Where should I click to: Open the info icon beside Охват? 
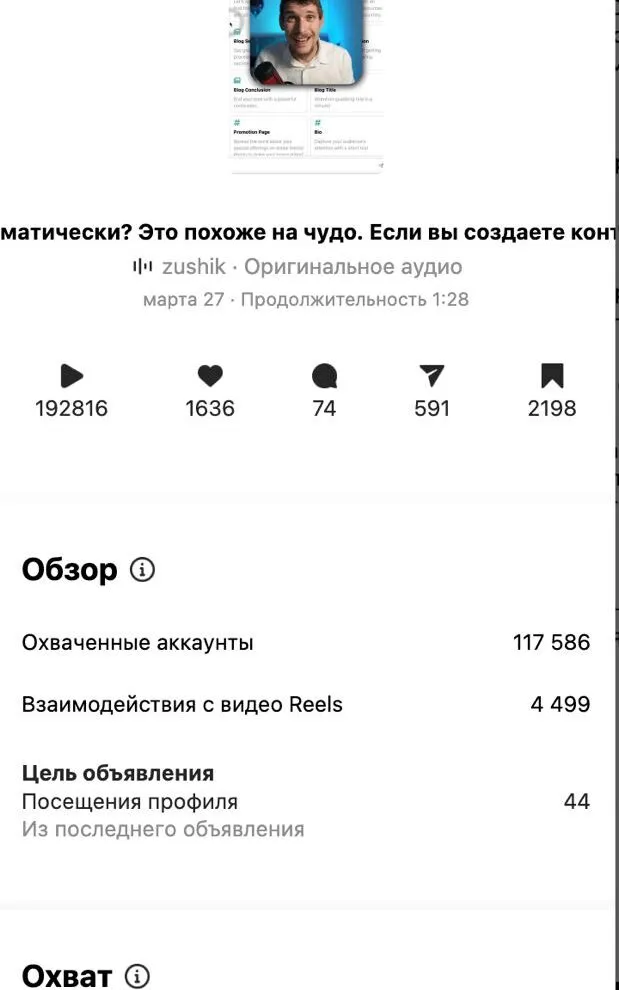[x=138, y=976]
